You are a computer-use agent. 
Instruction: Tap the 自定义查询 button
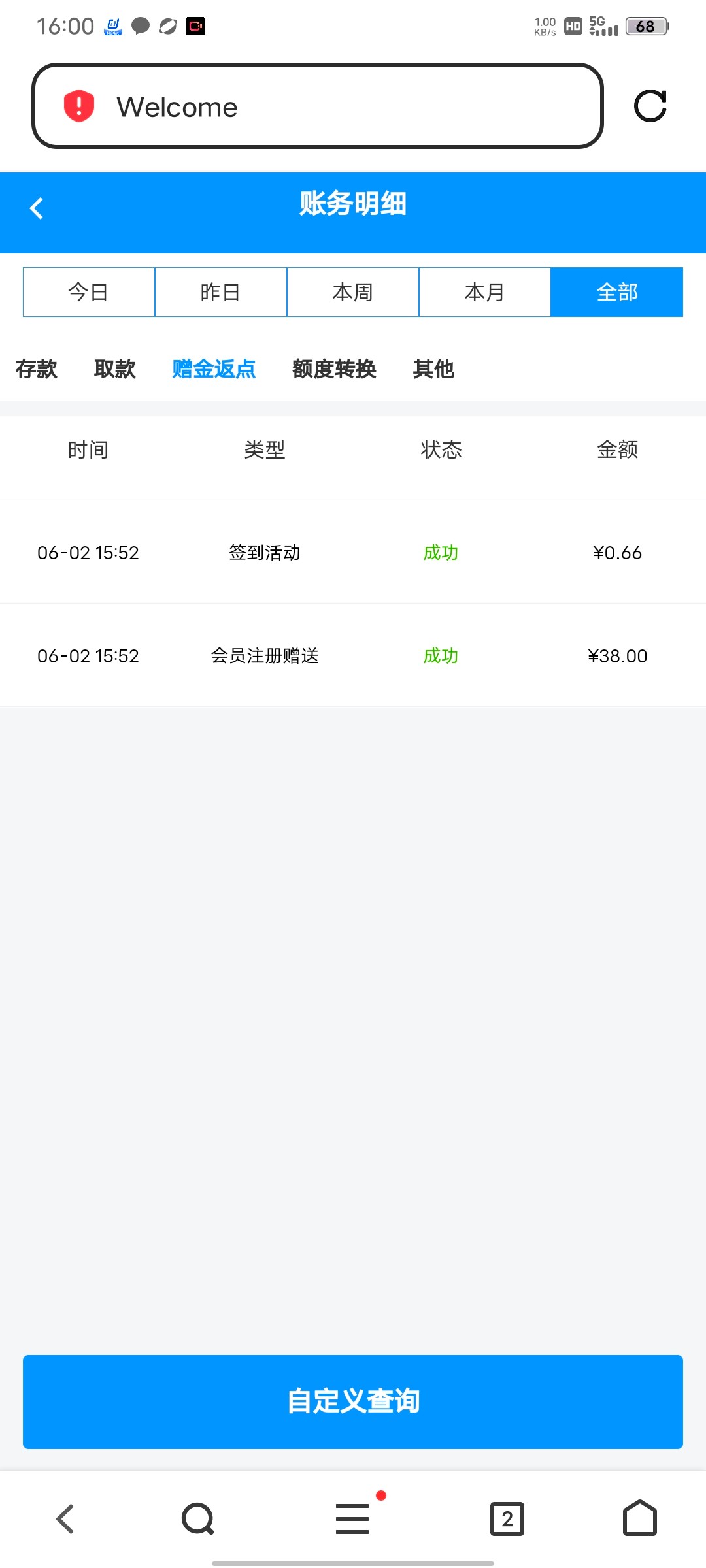point(353,1401)
